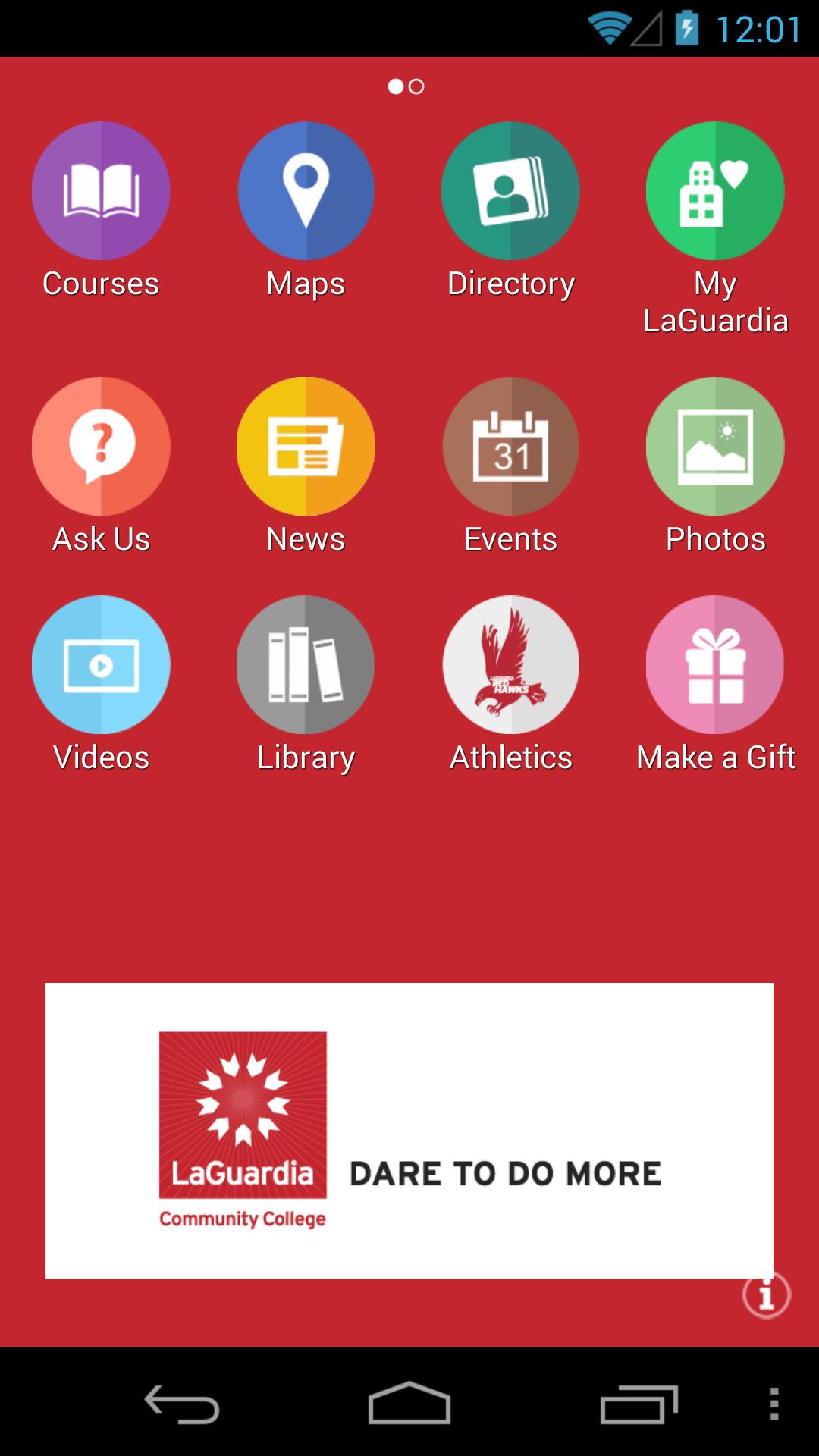Open the info icon
819x1456 pixels.
point(766,1295)
